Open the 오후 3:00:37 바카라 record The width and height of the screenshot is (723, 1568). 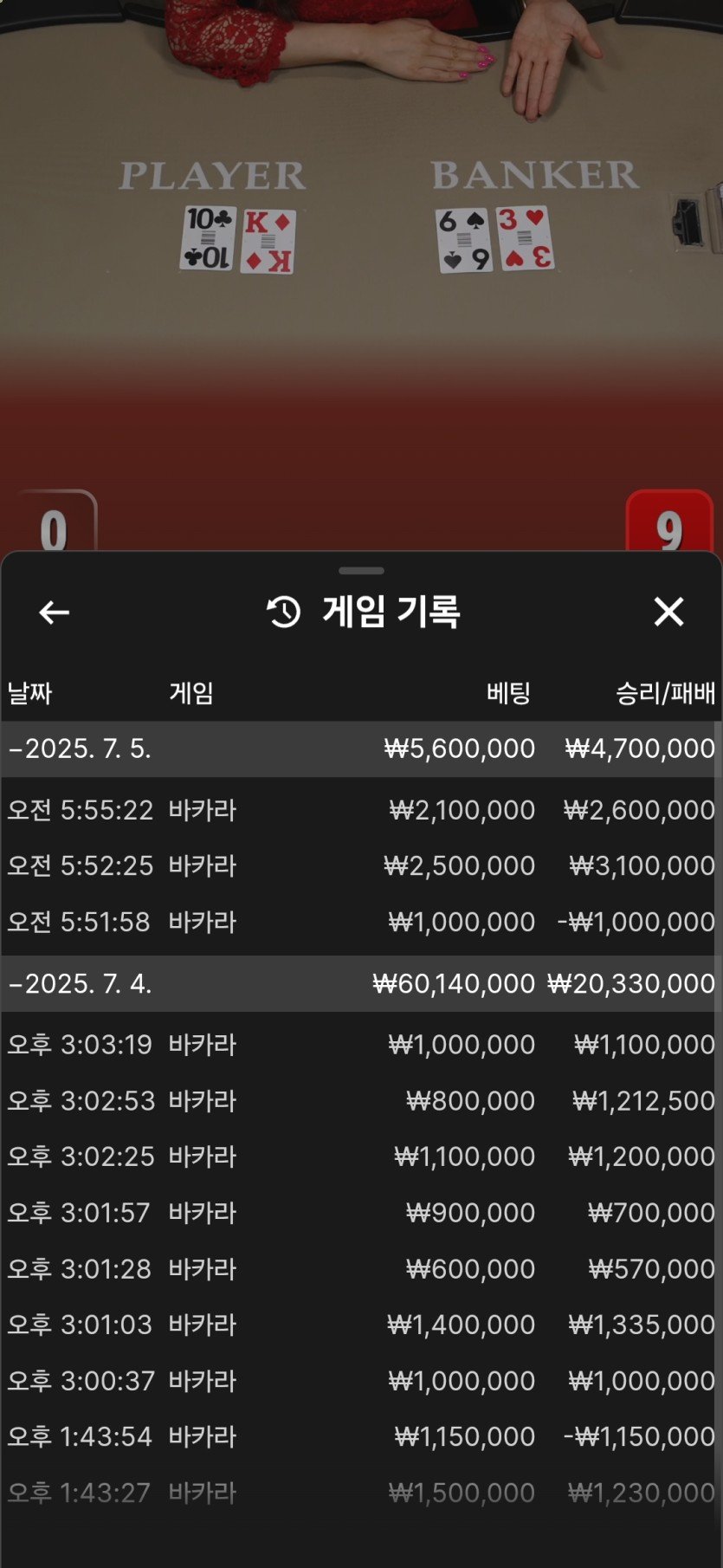tap(361, 1380)
